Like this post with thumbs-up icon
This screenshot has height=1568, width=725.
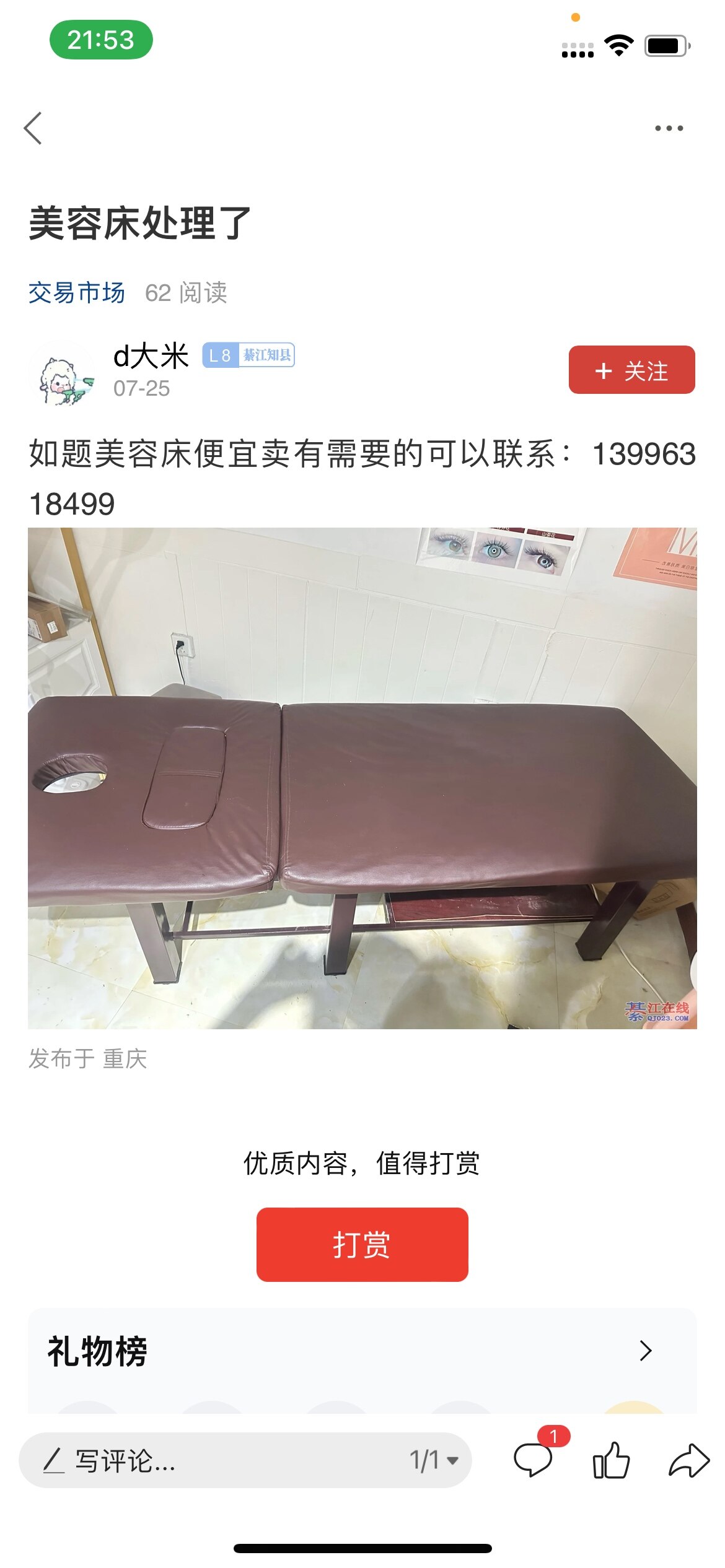click(x=611, y=1460)
